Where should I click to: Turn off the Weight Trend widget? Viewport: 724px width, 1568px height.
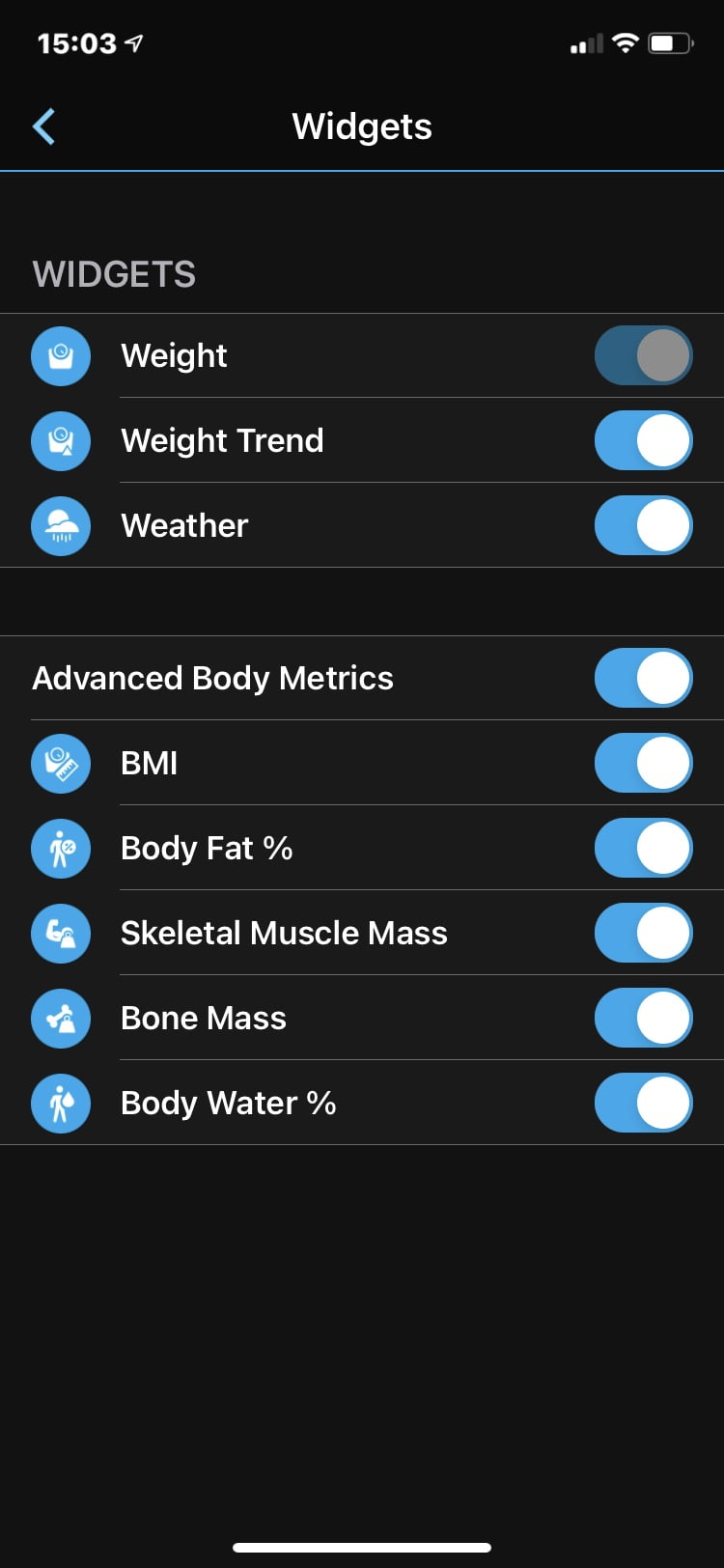(643, 440)
